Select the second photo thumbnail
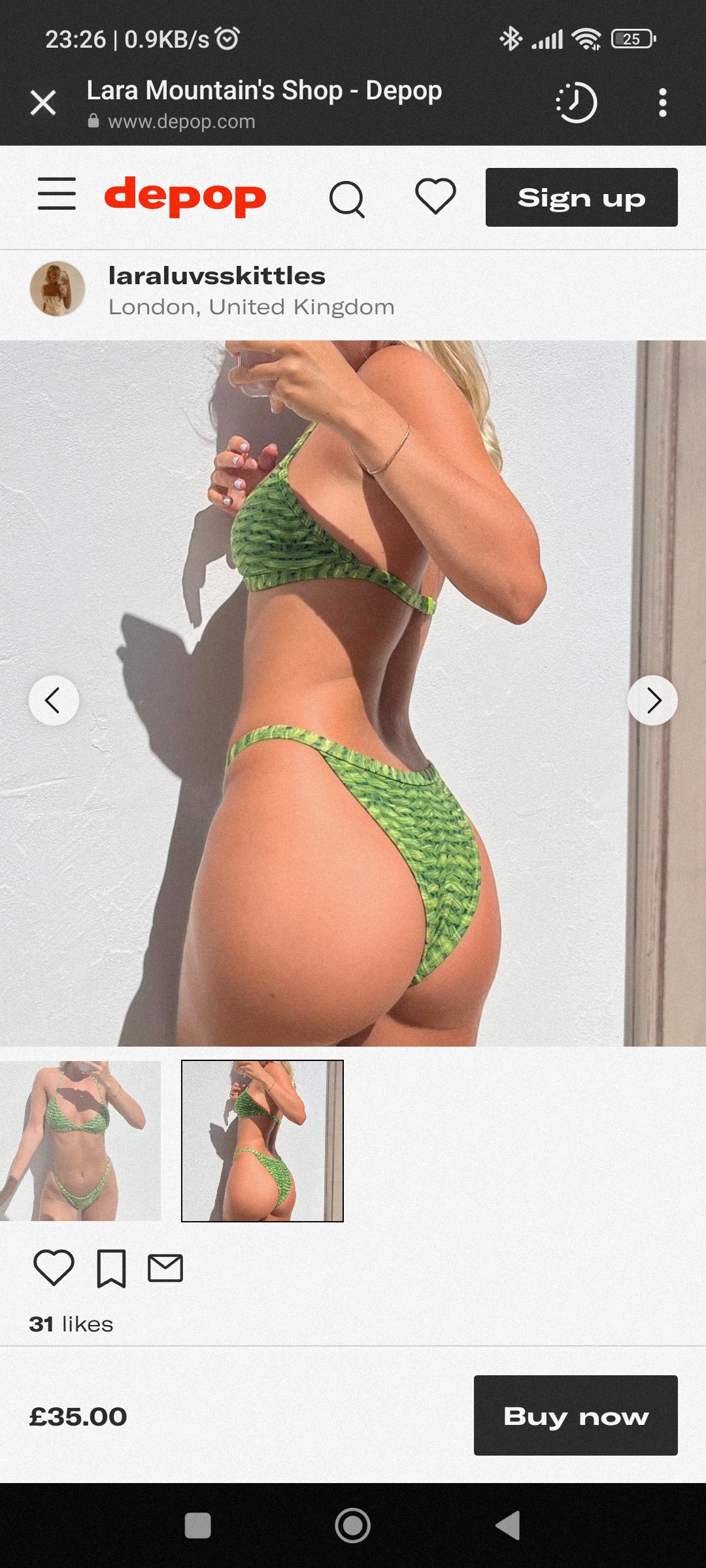Viewport: 706px width, 1568px height. [x=262, y=1141]
